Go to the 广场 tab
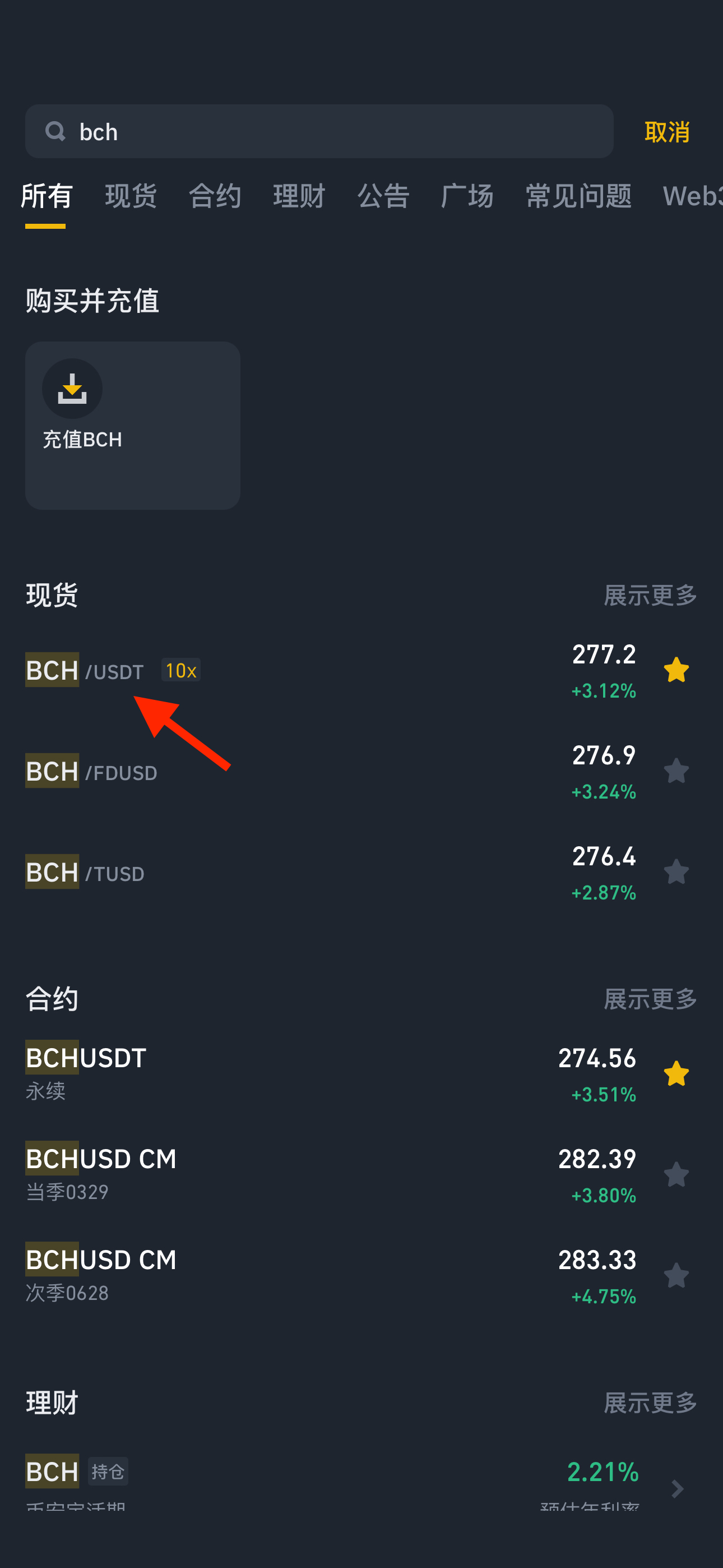The height and width of the screenshot is (1568, 723). click(x=467, y=196)
